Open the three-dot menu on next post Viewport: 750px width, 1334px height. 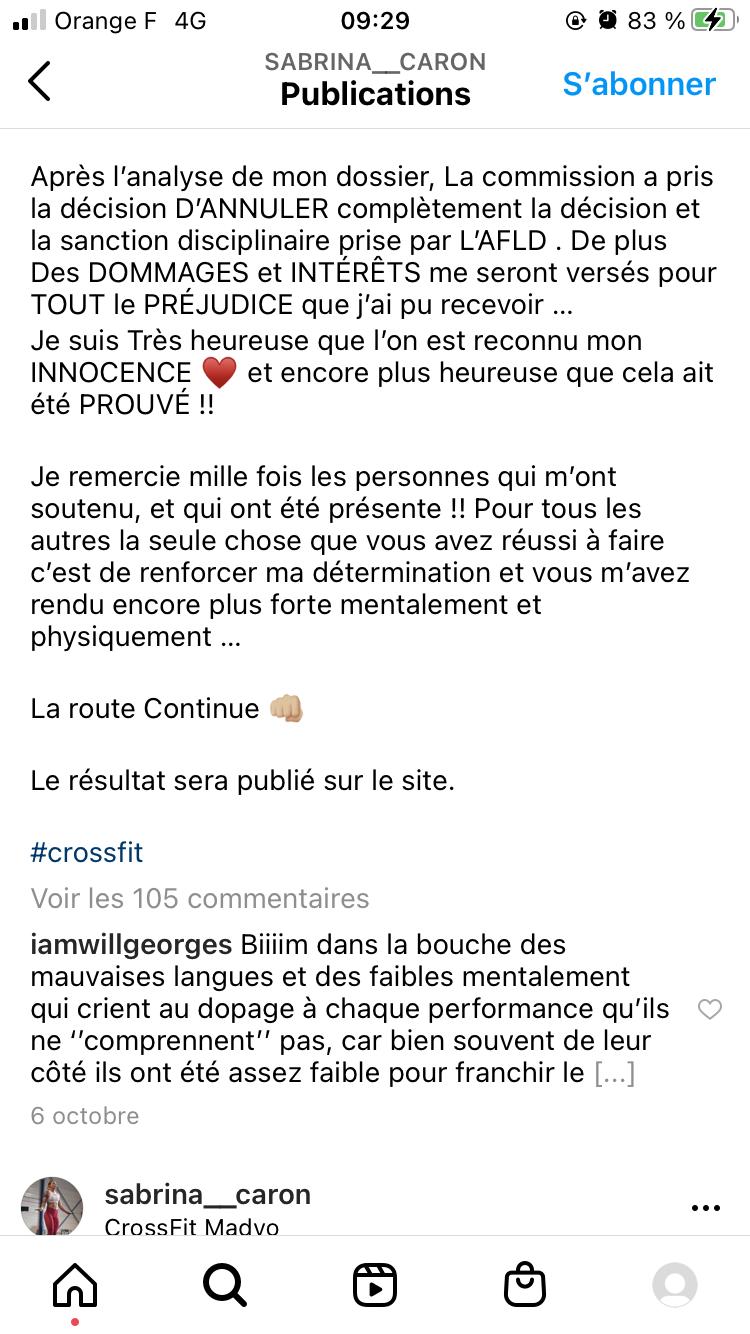tap(706, 1208)
